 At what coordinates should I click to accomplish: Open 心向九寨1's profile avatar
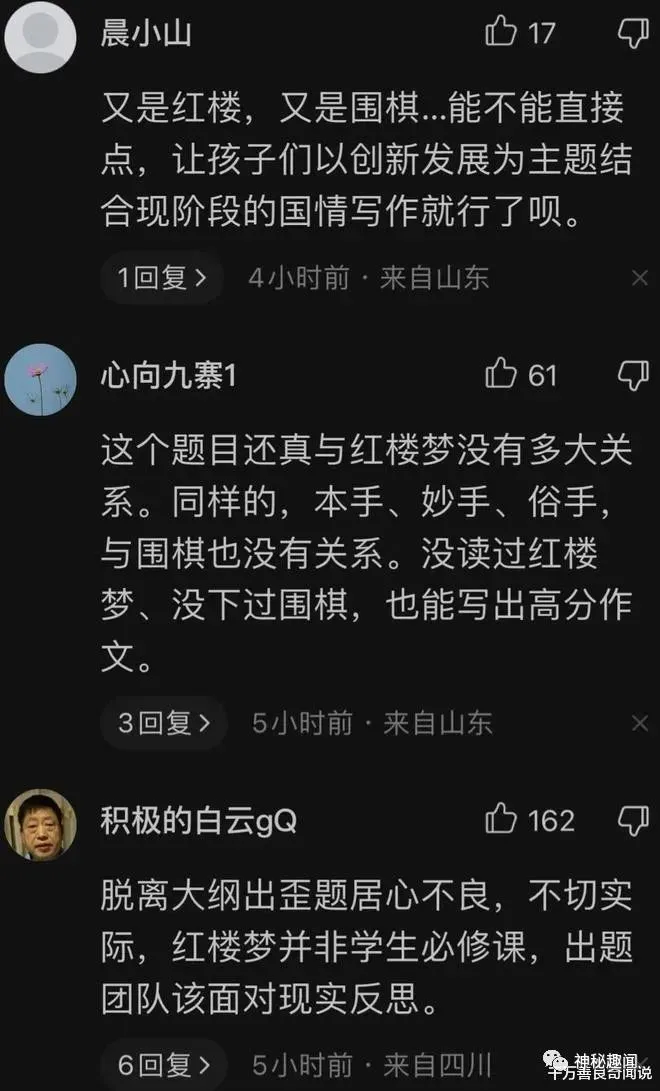pos(41,379)
